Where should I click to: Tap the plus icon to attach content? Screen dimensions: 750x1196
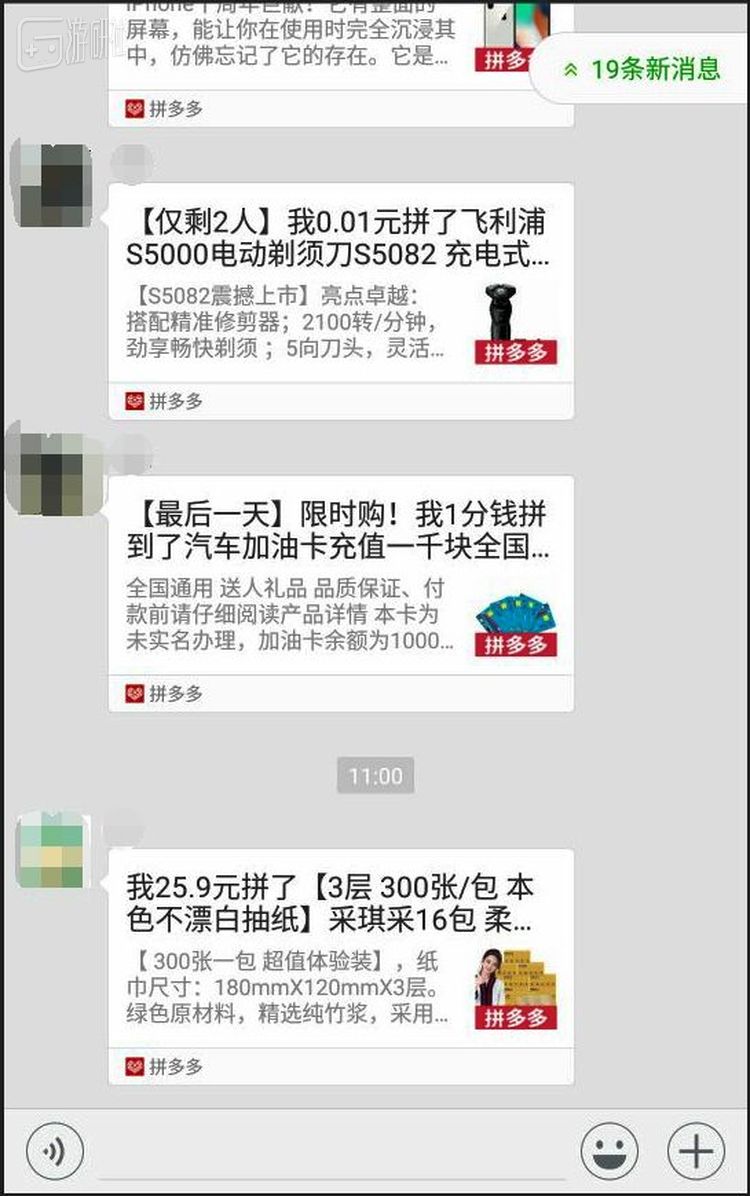[x=691, y=1150]
